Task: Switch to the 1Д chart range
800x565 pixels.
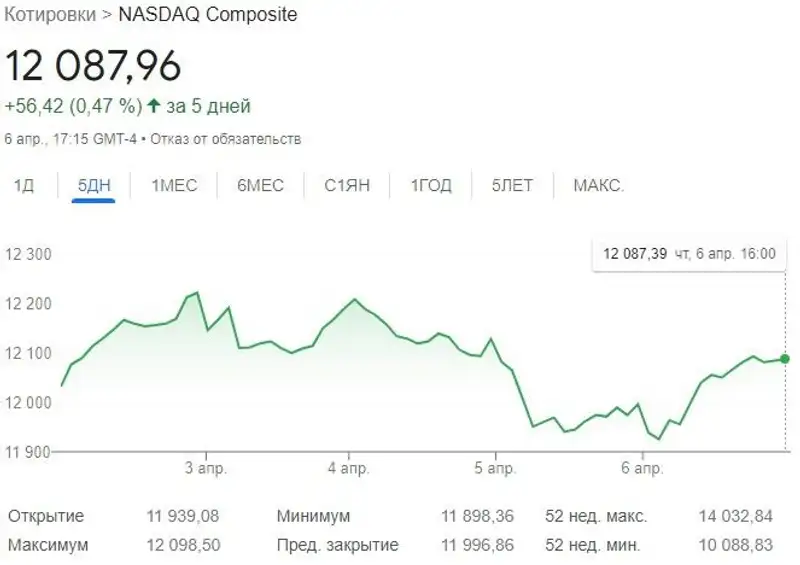Action: [22, 186]
